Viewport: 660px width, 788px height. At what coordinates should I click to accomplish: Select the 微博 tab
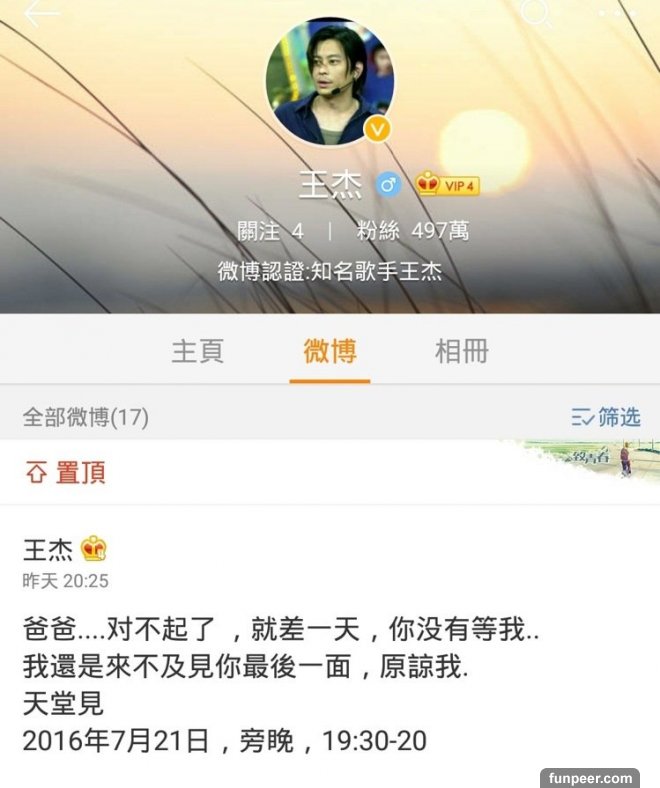(x=330, y=351)
